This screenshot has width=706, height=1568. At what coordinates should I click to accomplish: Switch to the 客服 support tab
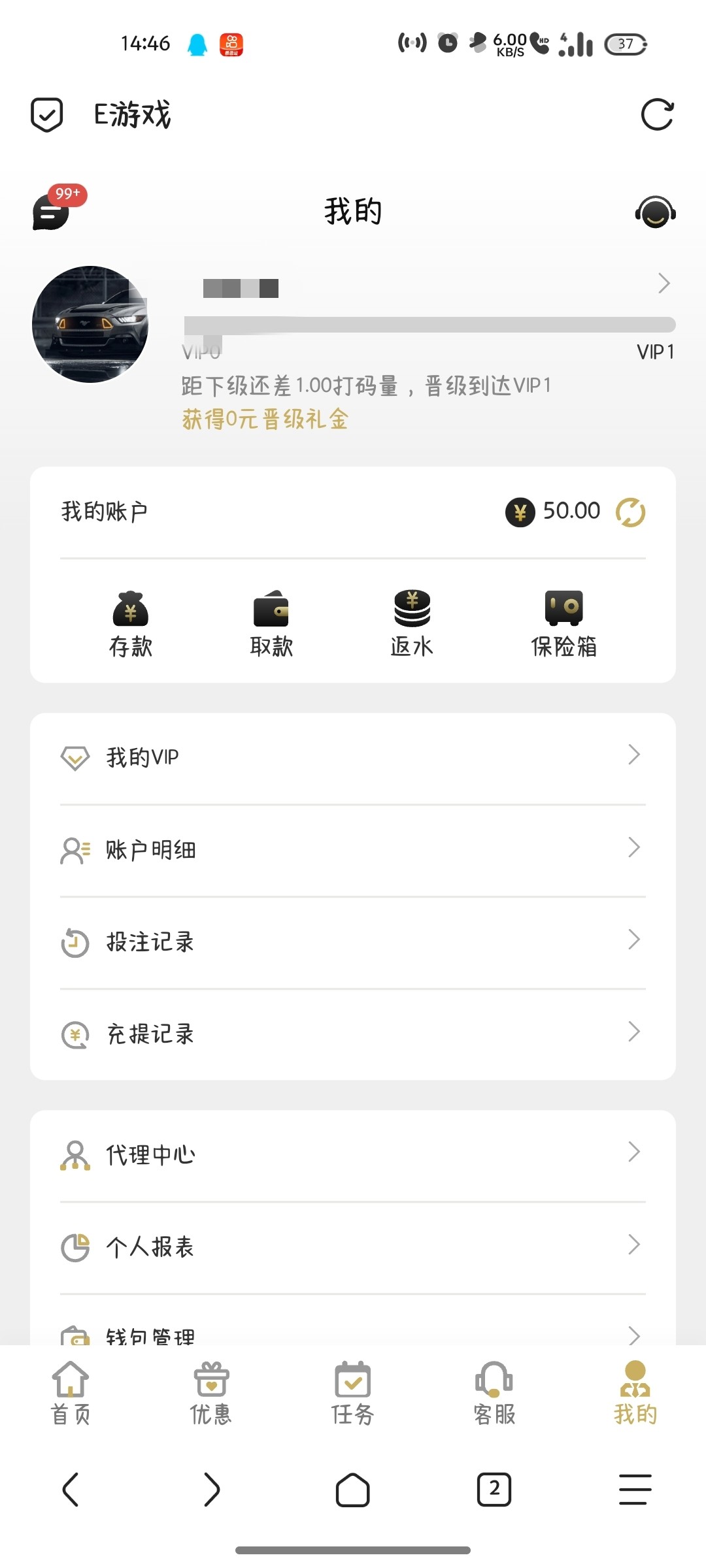[494, 1394]
